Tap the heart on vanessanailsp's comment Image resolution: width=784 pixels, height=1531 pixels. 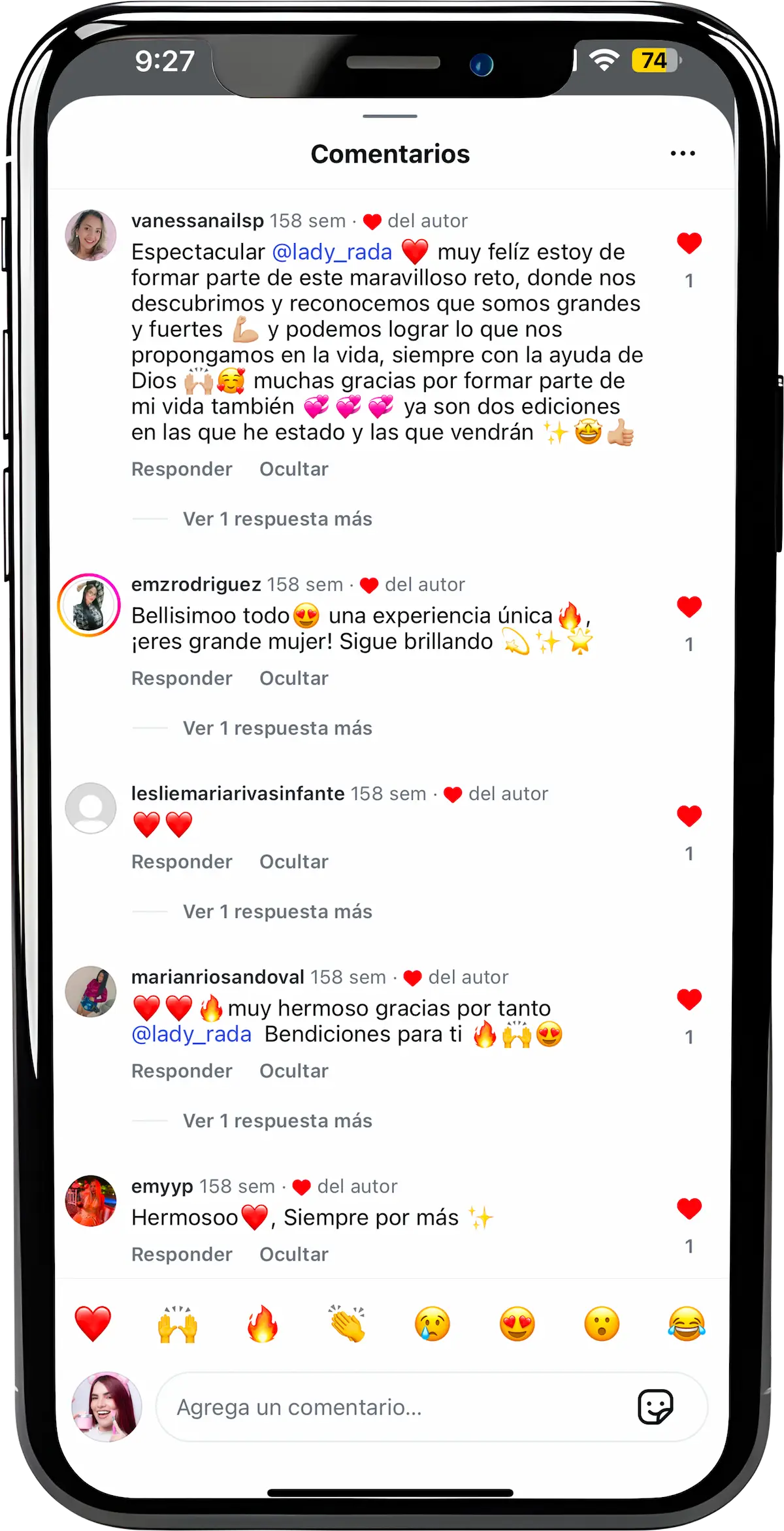(689, 244)
